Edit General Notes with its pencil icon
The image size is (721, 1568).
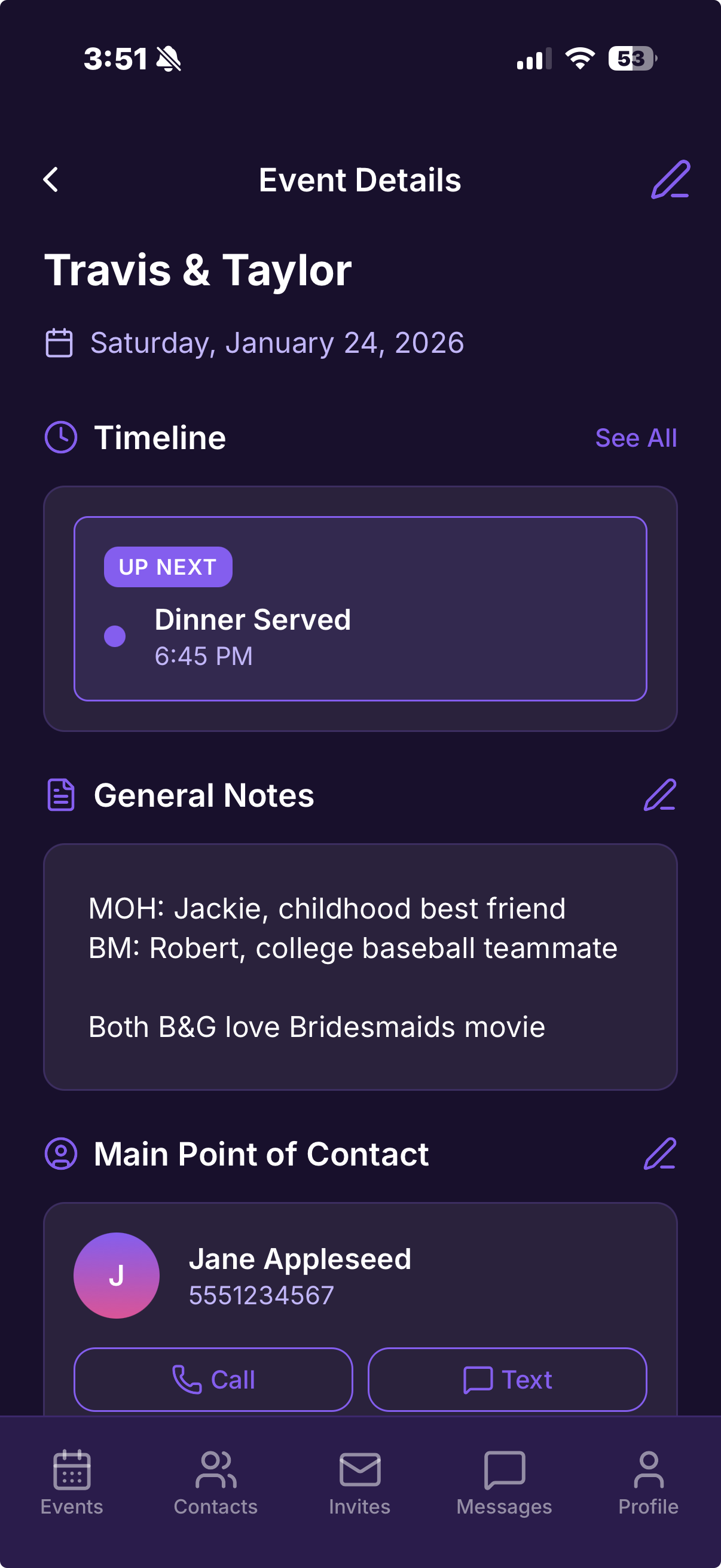tap(659, 795)
